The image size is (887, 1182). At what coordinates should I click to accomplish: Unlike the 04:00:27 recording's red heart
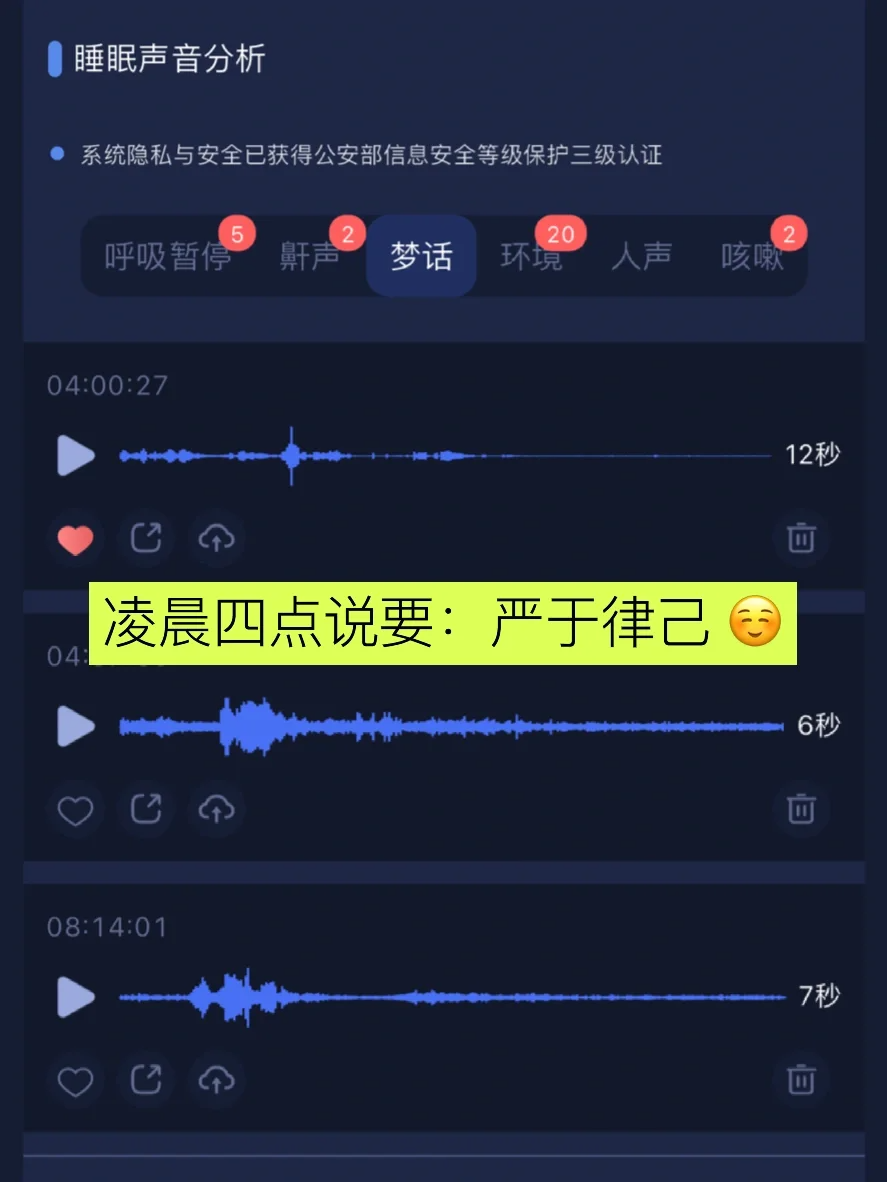coord(75,539)
